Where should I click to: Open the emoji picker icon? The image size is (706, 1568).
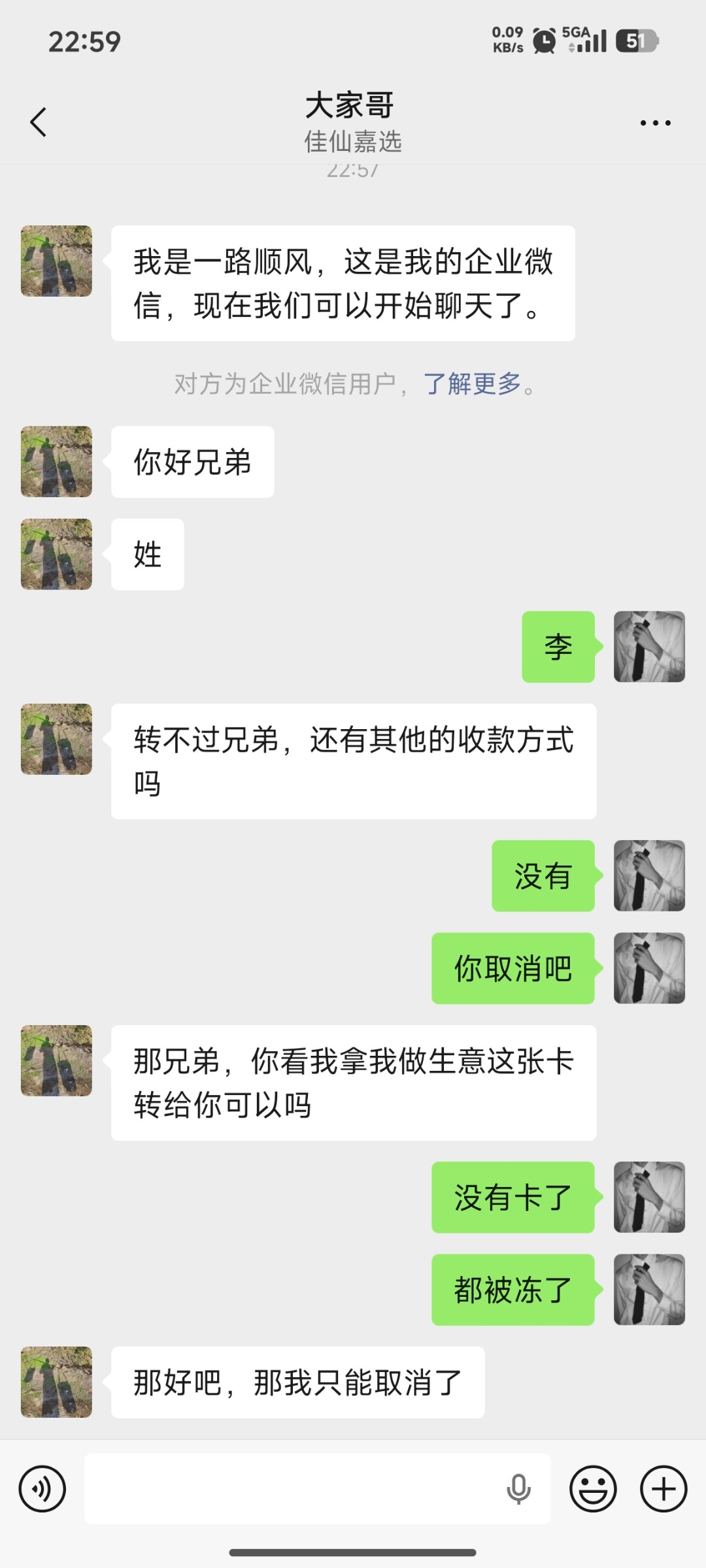(594, 1488)
